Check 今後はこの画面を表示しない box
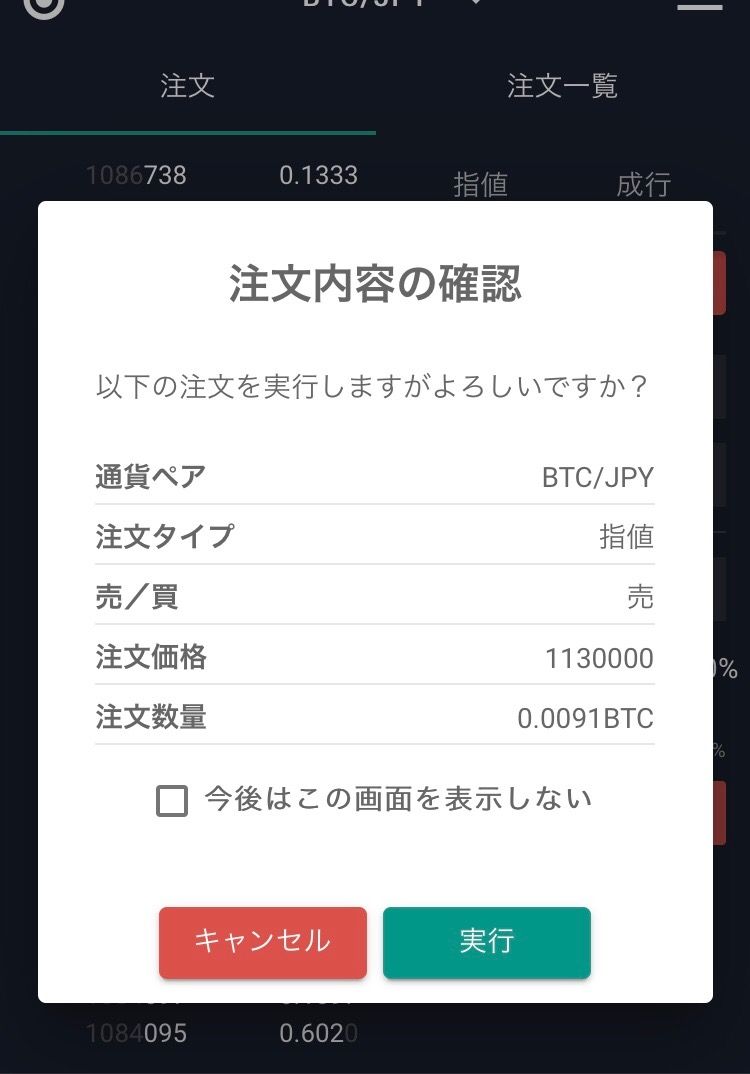The height and width of the screenshot is (1074, 750). [x=172, y=801]
